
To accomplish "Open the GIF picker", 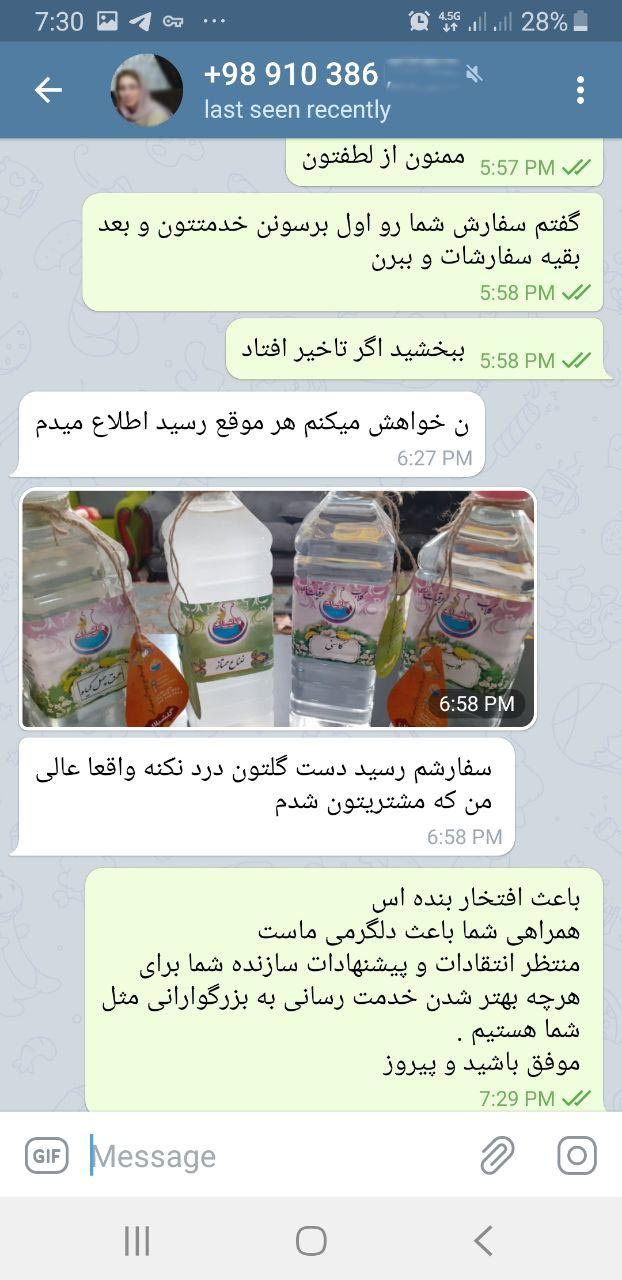I will (47, 1156).
